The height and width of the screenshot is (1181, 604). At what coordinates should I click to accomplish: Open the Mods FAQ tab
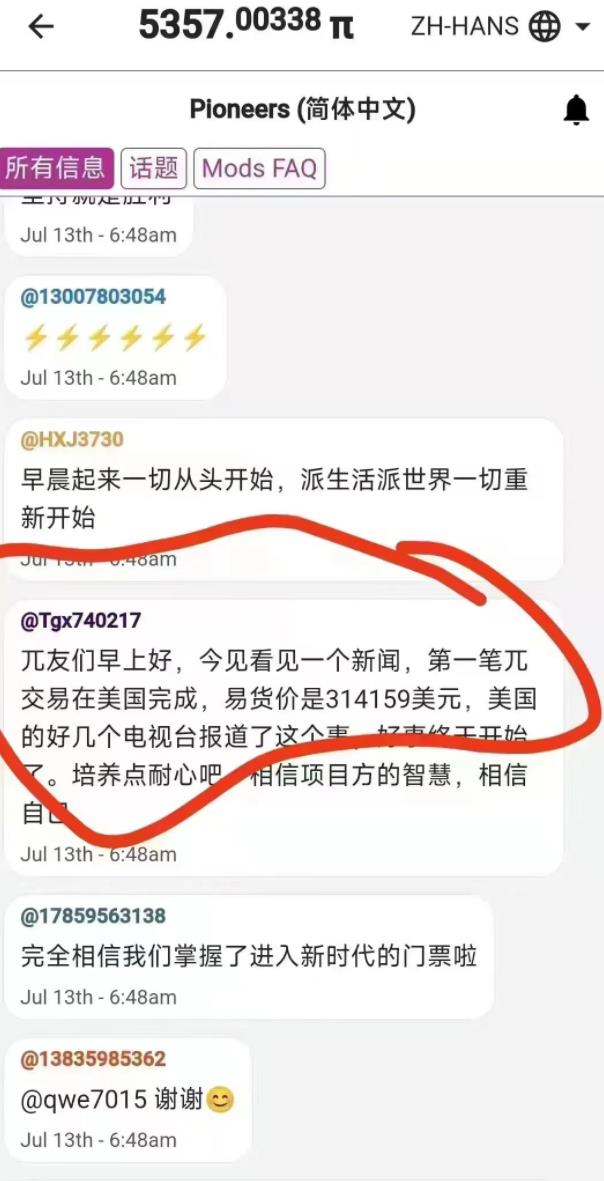(259, 168)
